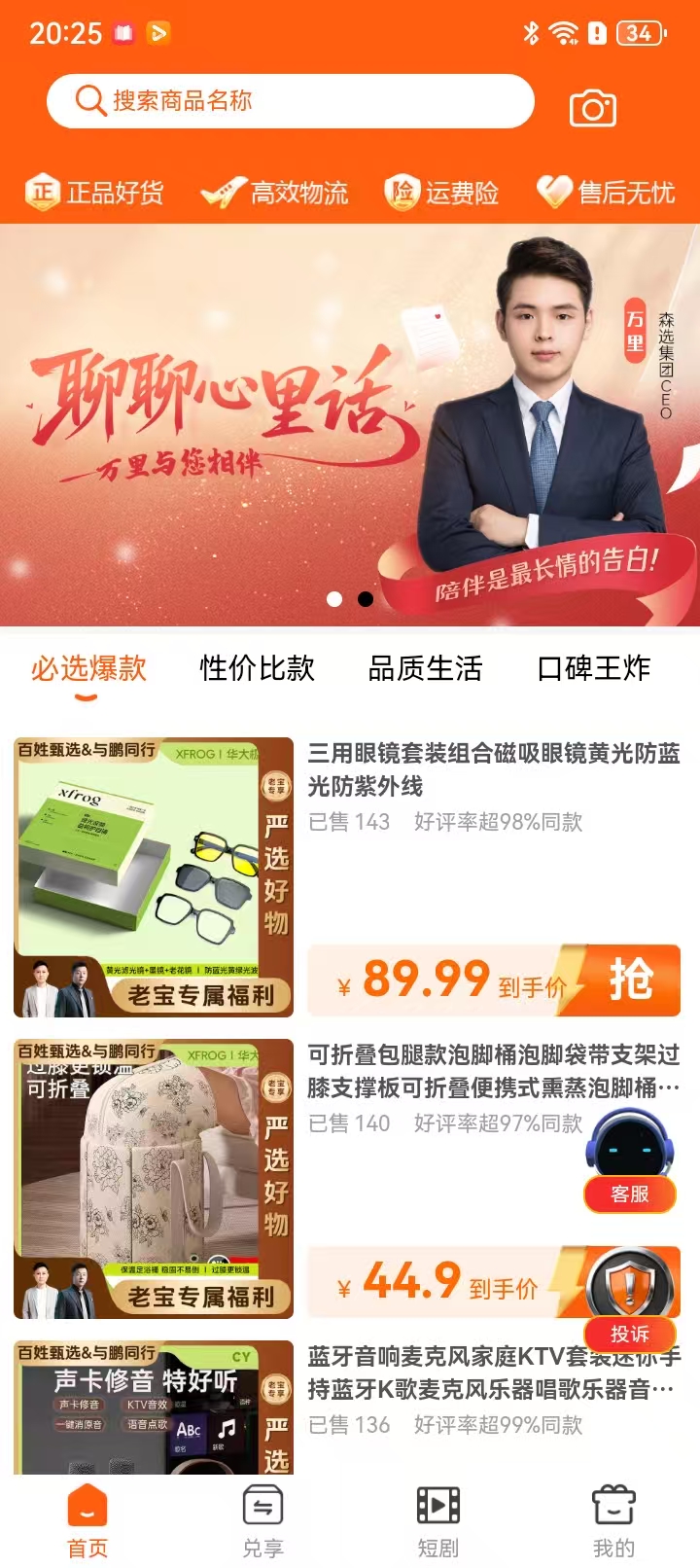Screen dimensions: 700x1568
Task: Tap the 抢 button for 89.99 glasses
Action: pos(630,980)
